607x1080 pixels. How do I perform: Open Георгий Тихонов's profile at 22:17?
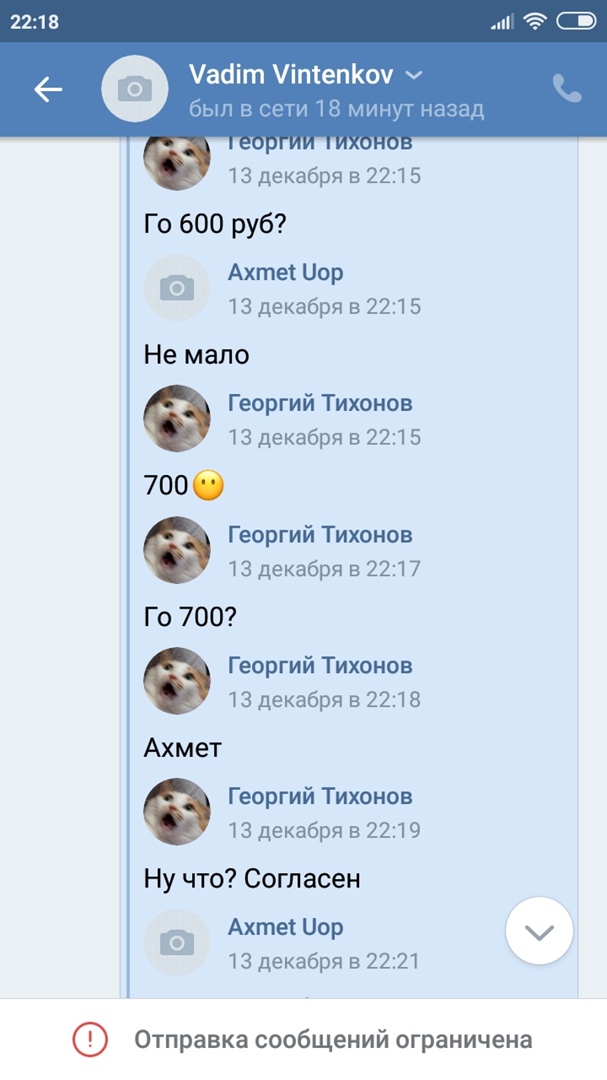coord(320,535)
